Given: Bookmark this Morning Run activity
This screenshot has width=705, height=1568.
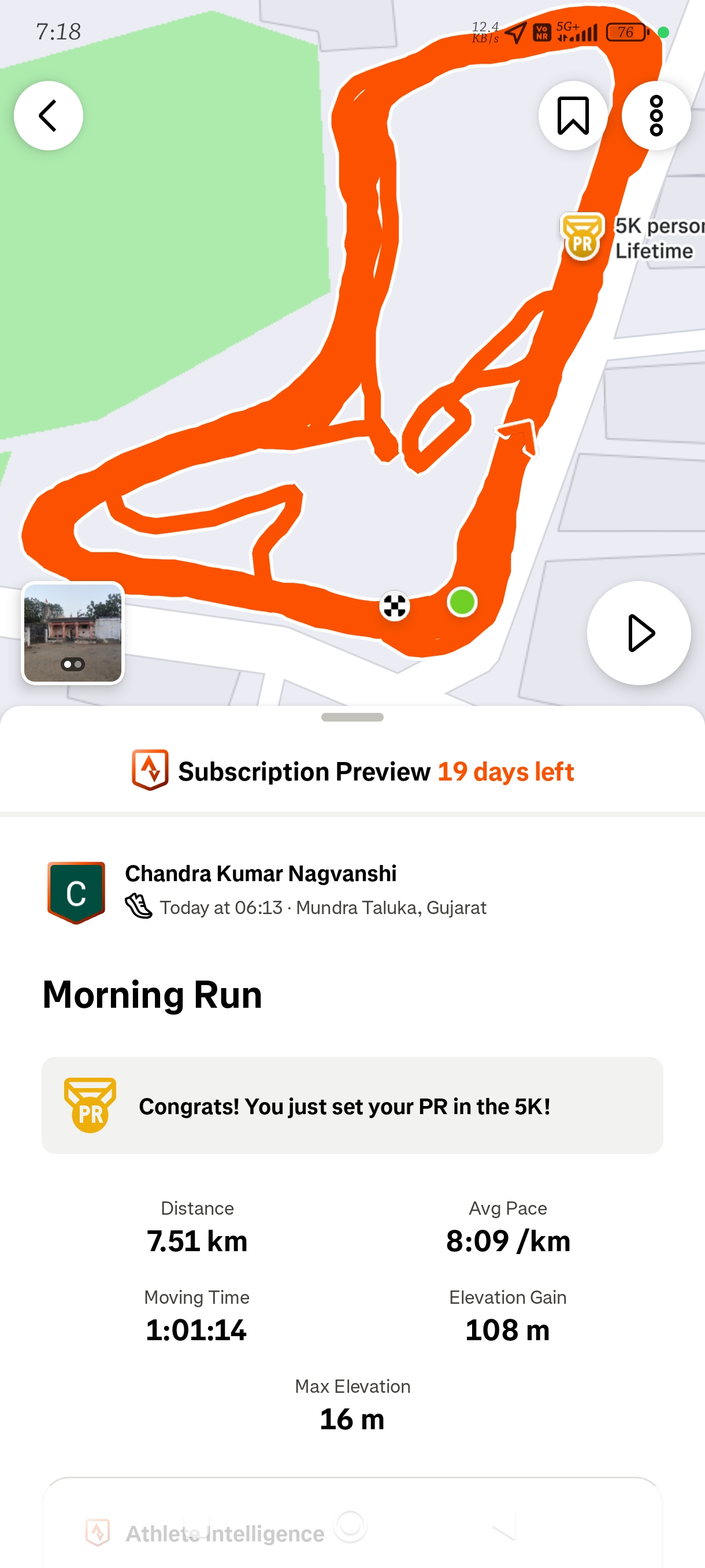Looking at the screenshot, I should point(573,116).
